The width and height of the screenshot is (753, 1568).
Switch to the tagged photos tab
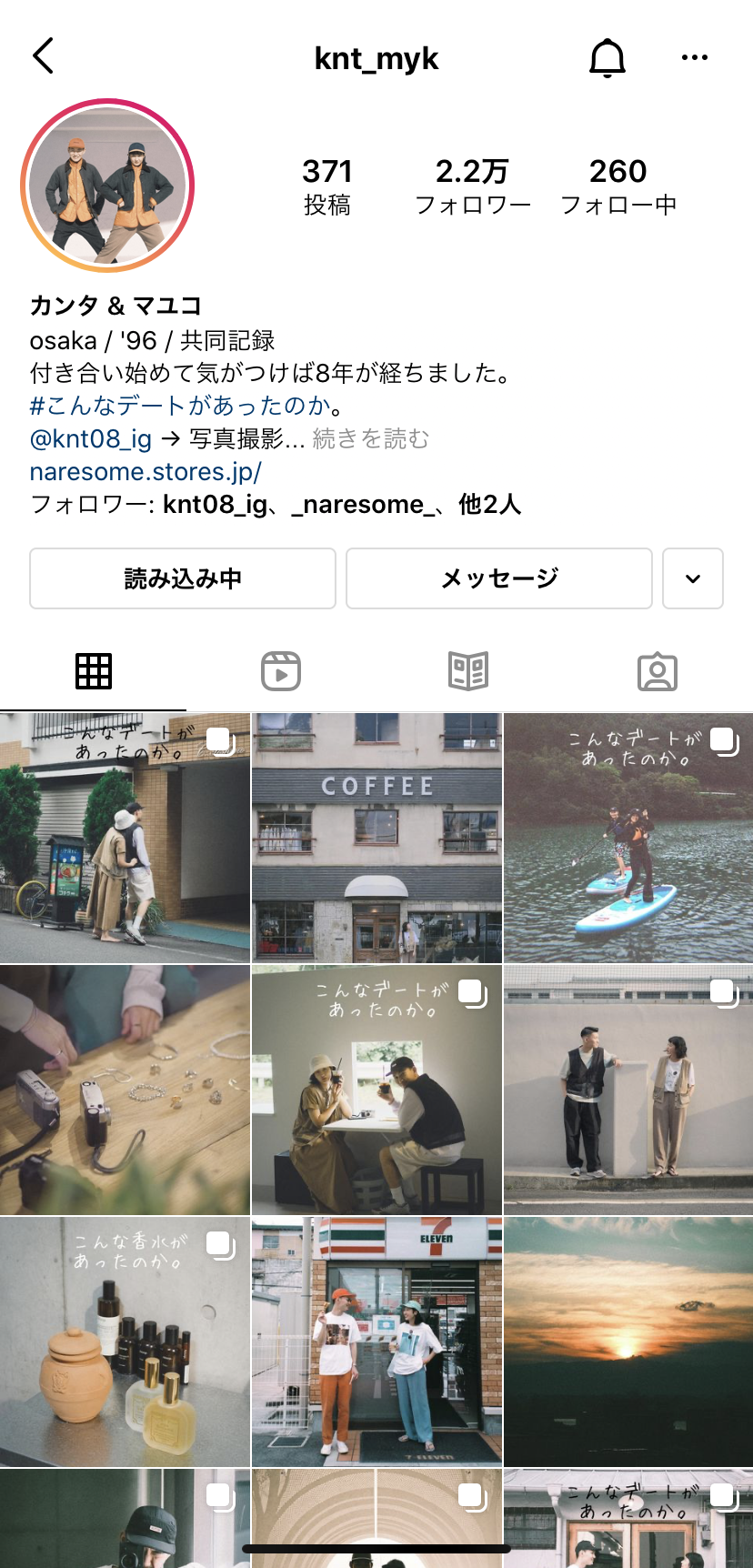pyautogui.click(x=658, y=671)
